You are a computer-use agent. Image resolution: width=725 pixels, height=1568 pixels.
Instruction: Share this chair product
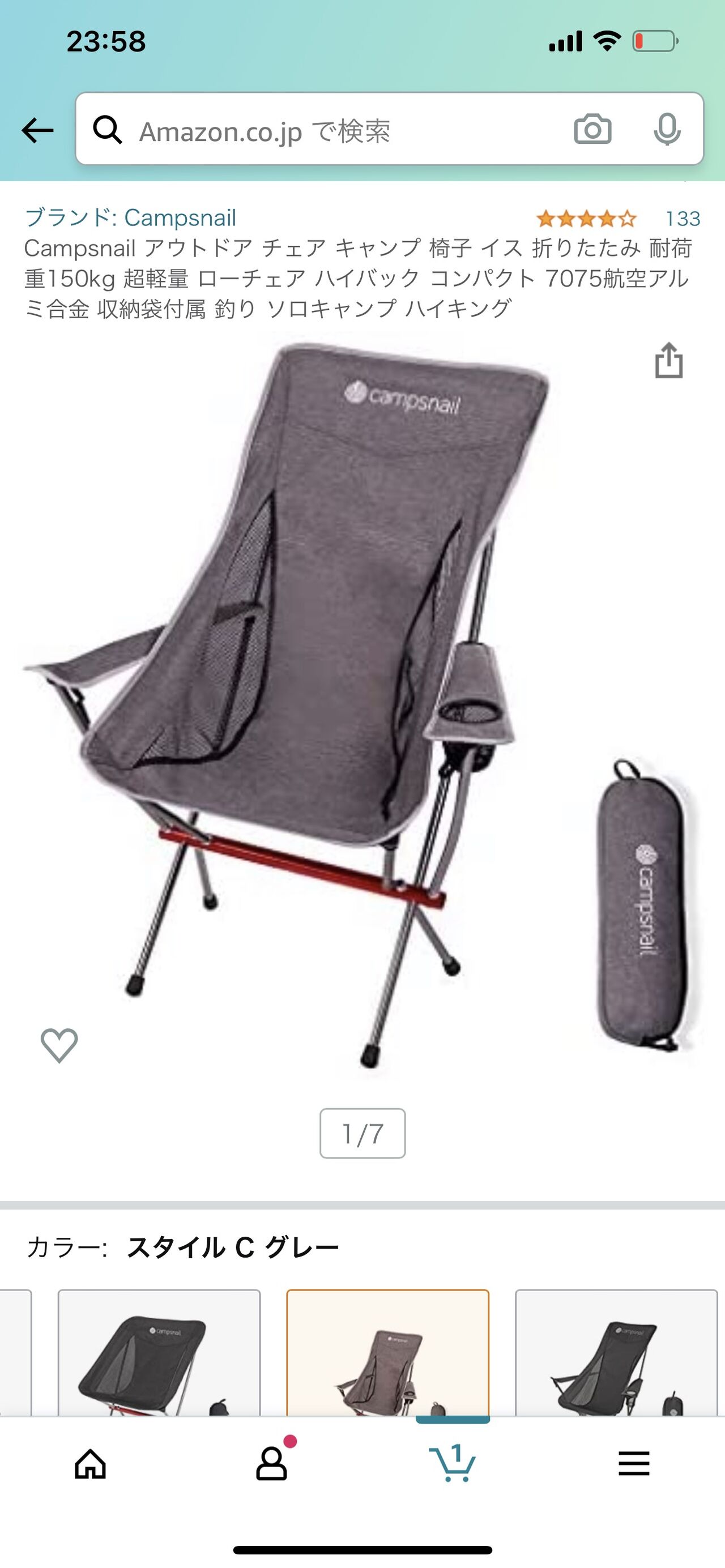tap(668, 361)
